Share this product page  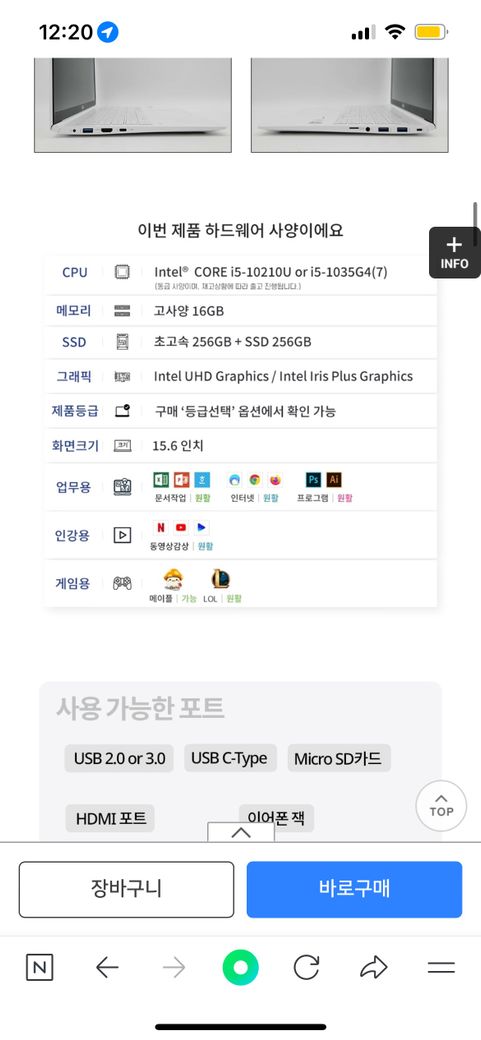pyautogui.click(x=374, y=968)
